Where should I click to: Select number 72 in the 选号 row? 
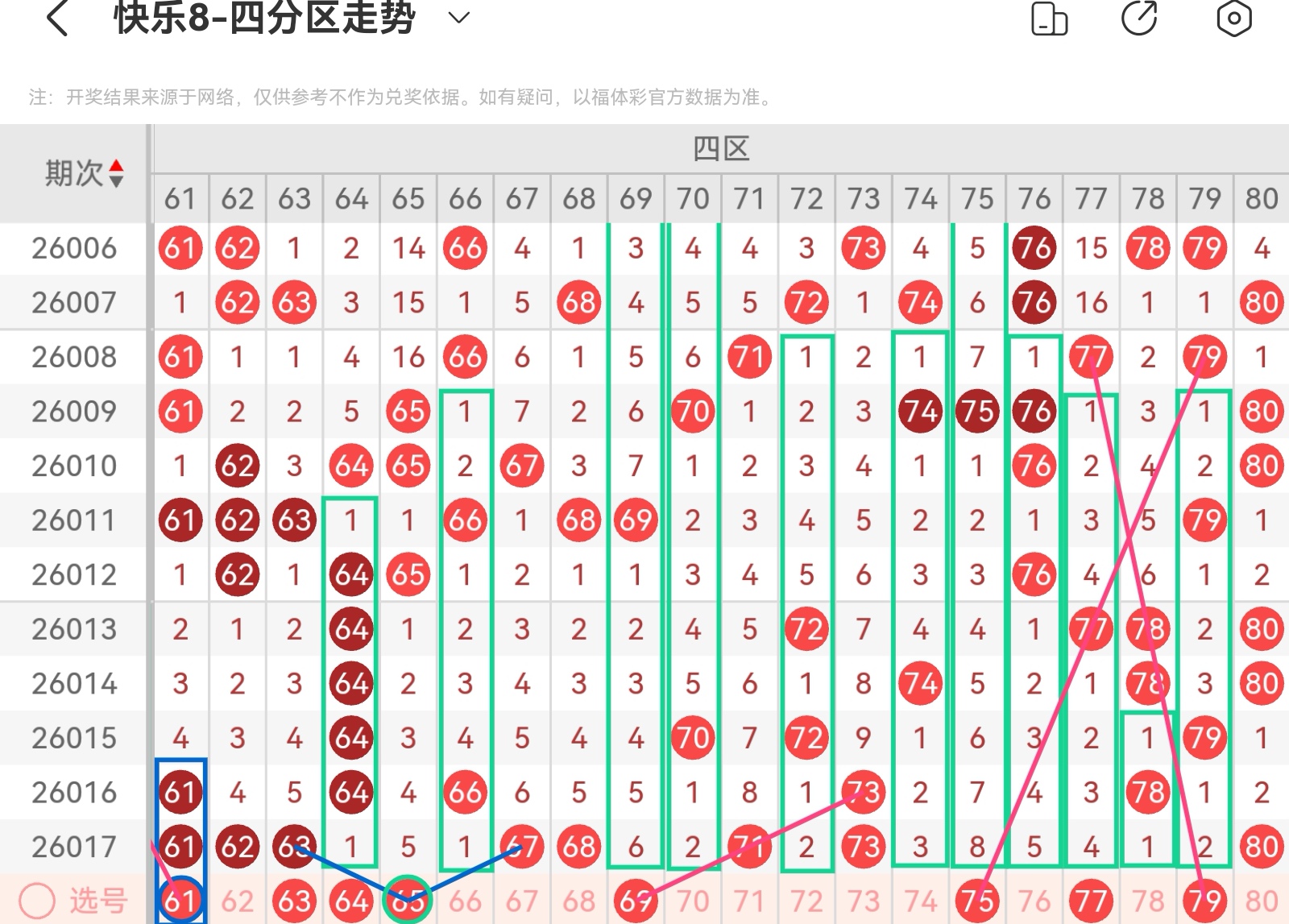click(806, 901)
